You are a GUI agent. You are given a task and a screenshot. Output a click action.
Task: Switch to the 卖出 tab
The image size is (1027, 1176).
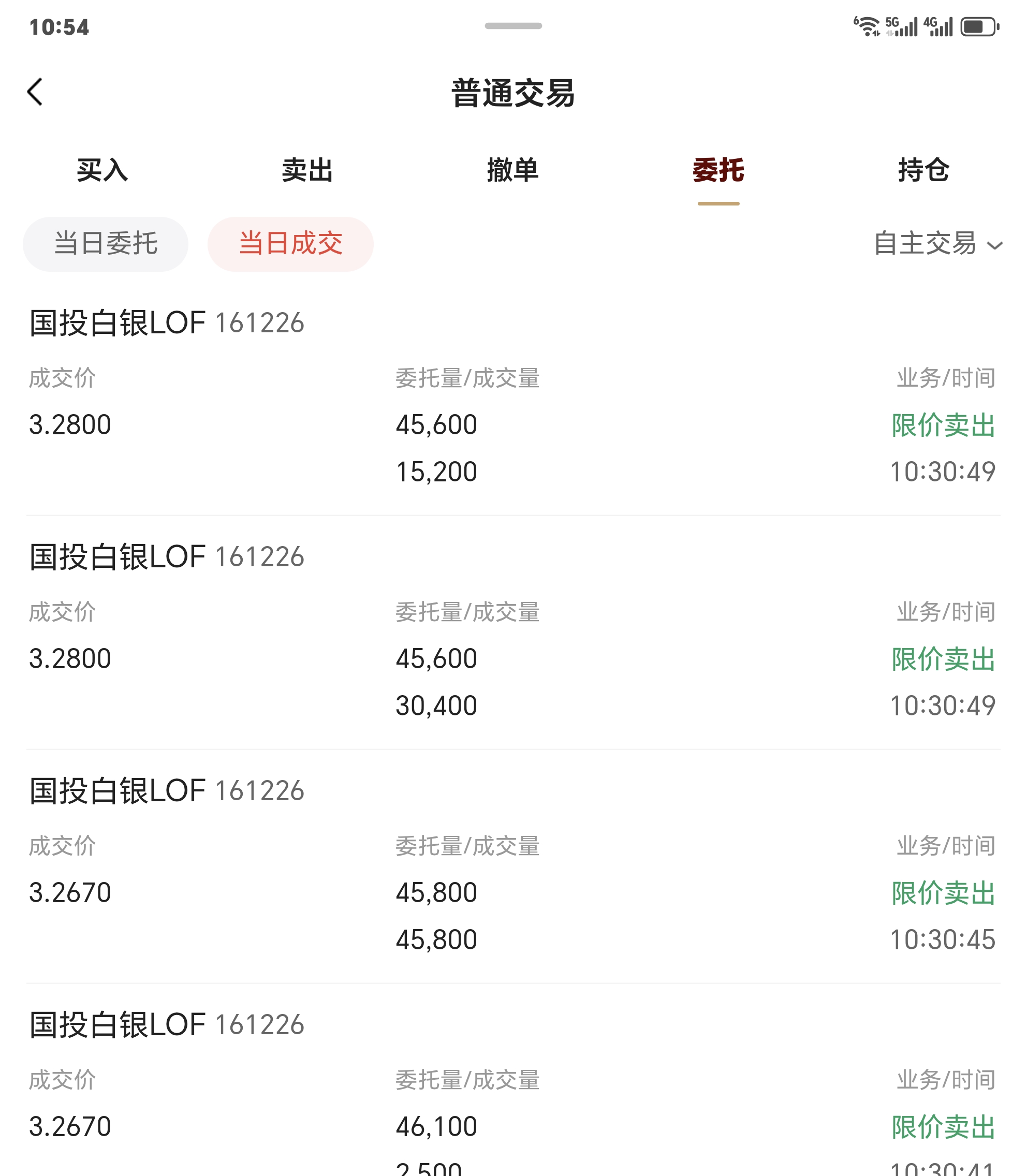tap(307, 170)
